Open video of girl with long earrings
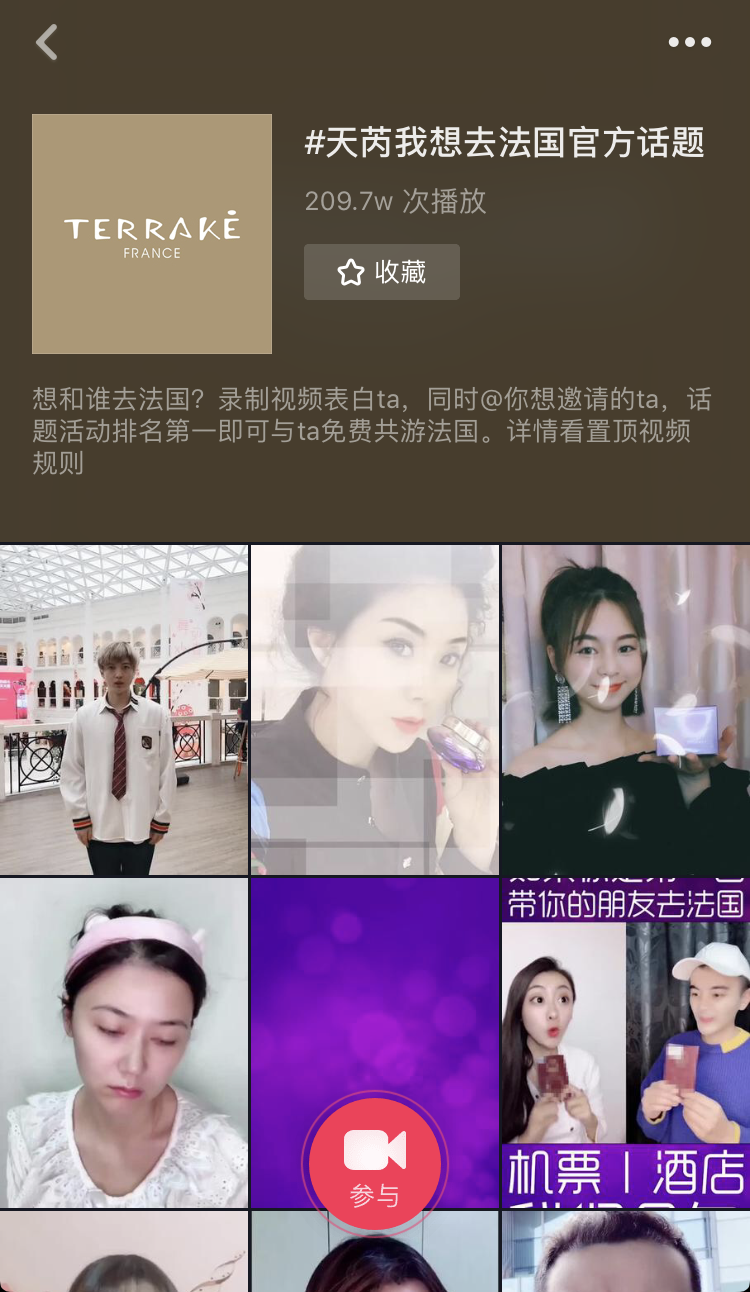This screenshot has width=750, height=1292. [x=625, y=710]
